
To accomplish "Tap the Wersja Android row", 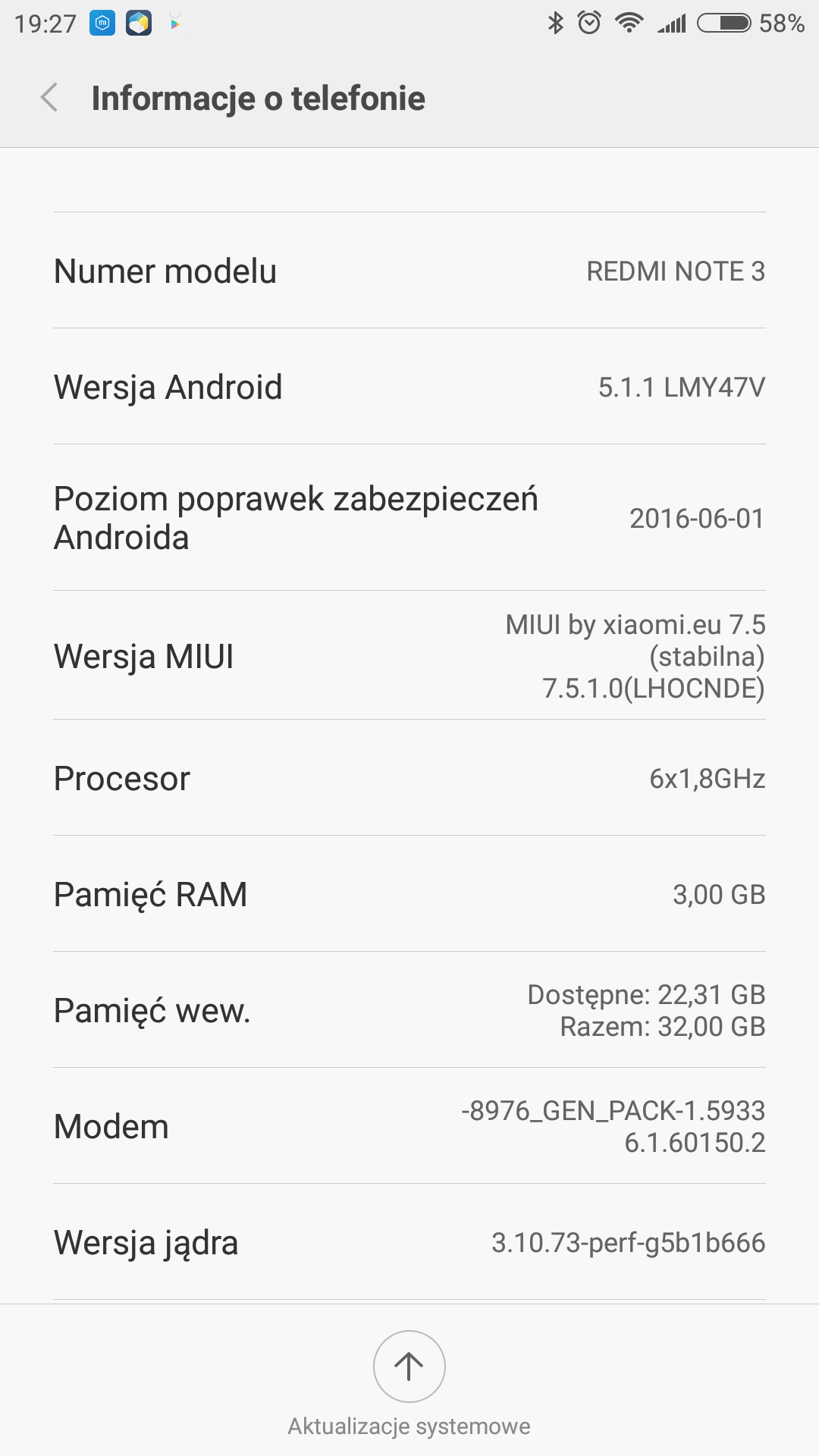I will [409, 387].
